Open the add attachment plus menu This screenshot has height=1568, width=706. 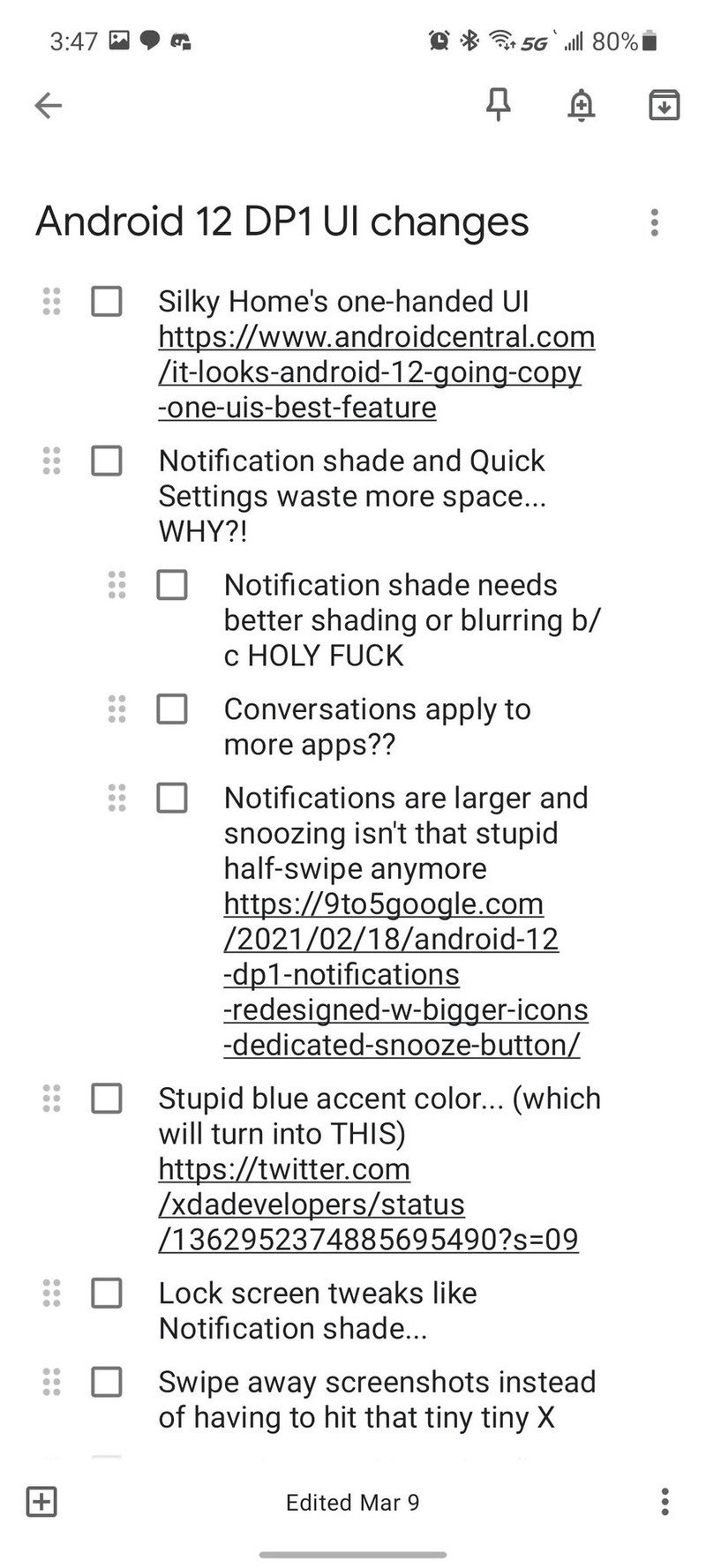[x=41, y=1502]
